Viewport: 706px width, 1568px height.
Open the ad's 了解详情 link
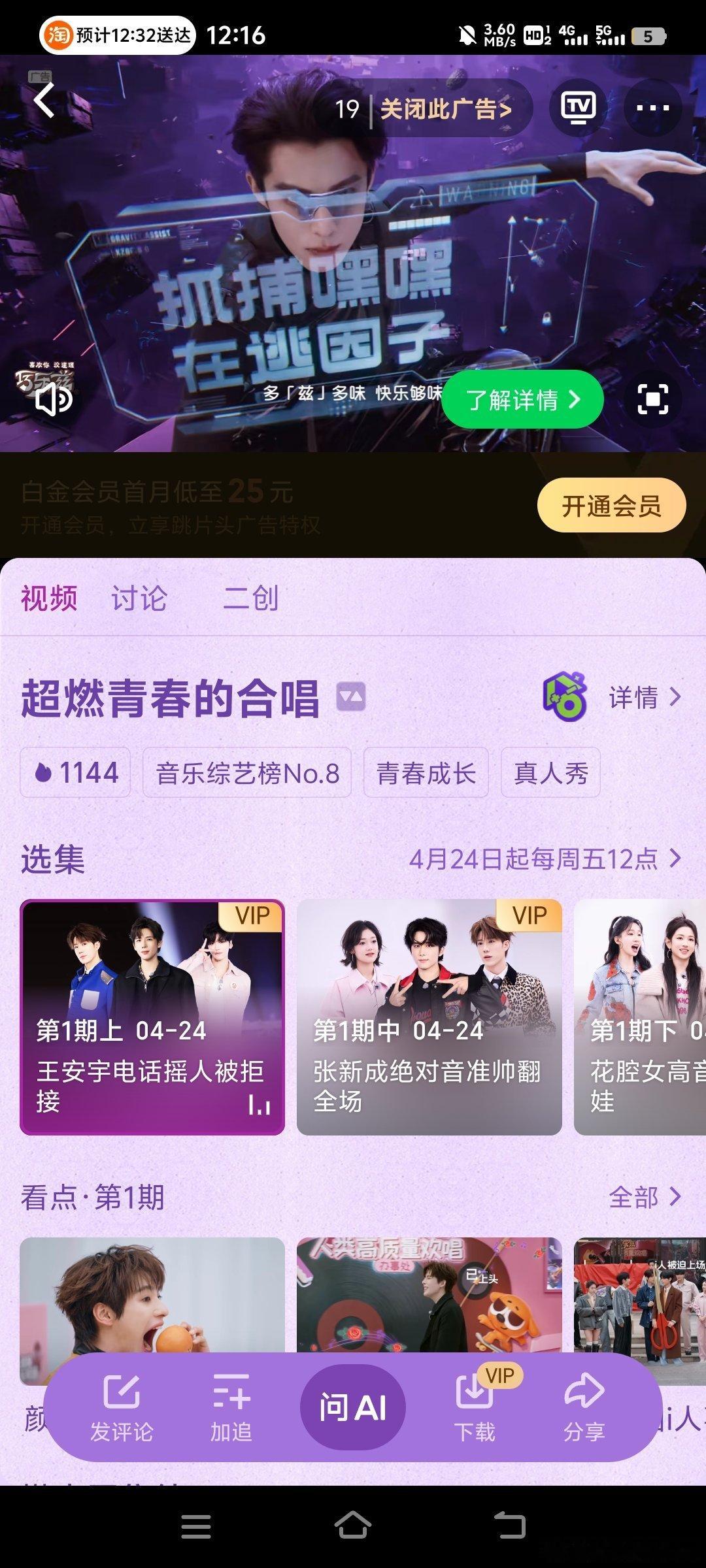click(x=522, y=400)
